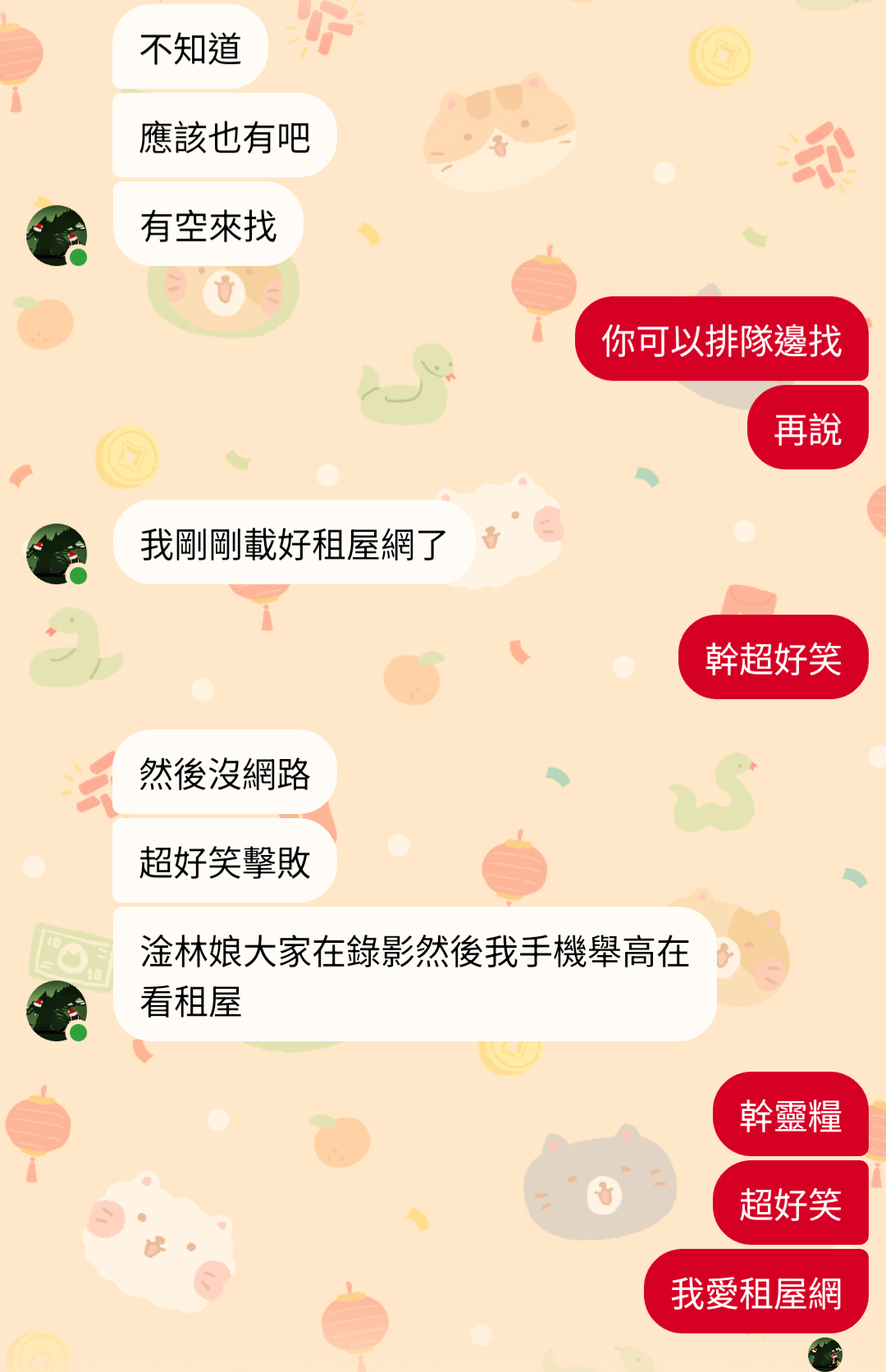The image size is (886, 1372).
Task: Tap the profile photo next to 我剛剛載好租屋網了
Action: click(57, 554)
